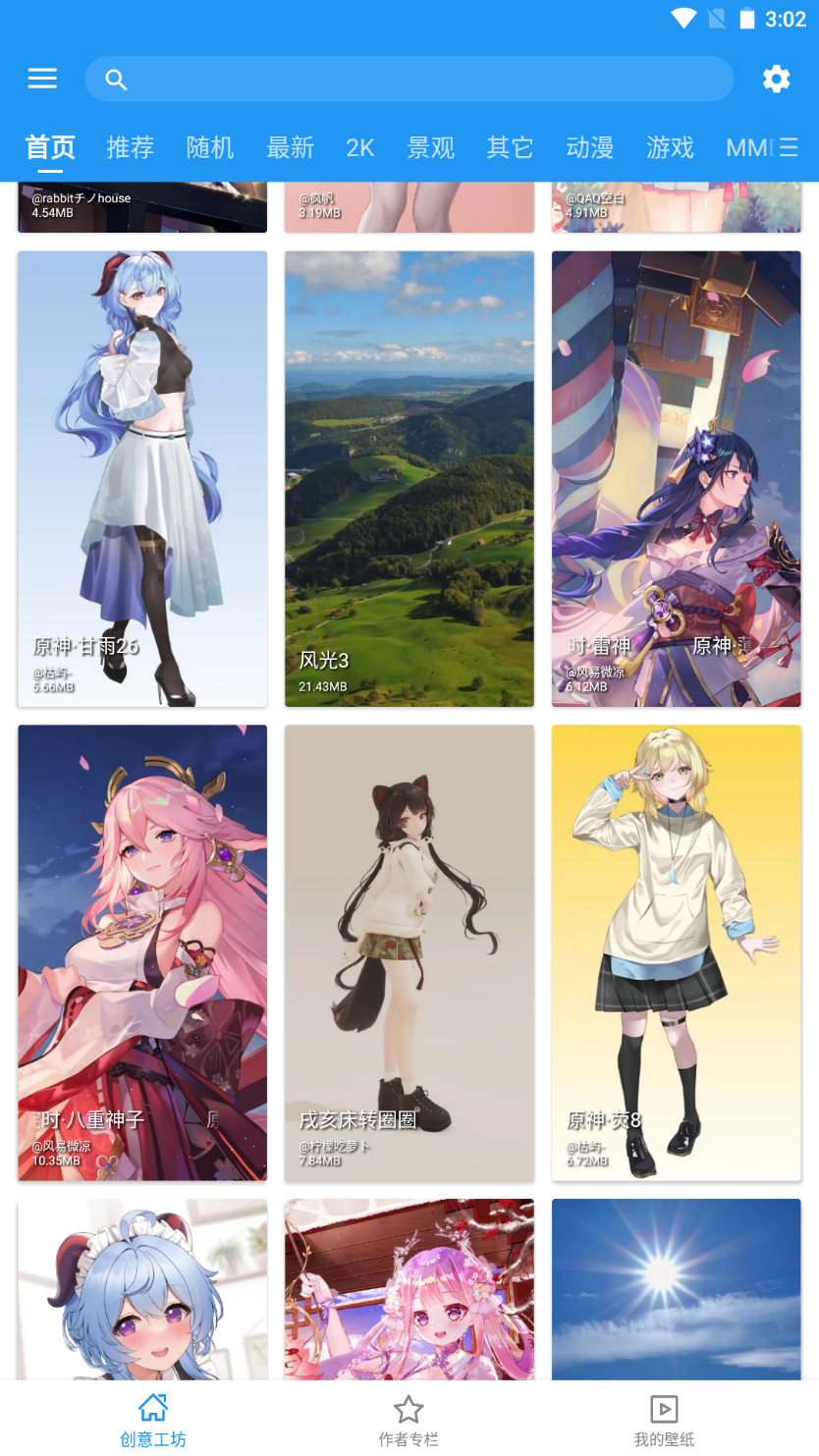Switch to the 推荐 tab
This screenshot has width=819, height=1456.
pos(131,147)
